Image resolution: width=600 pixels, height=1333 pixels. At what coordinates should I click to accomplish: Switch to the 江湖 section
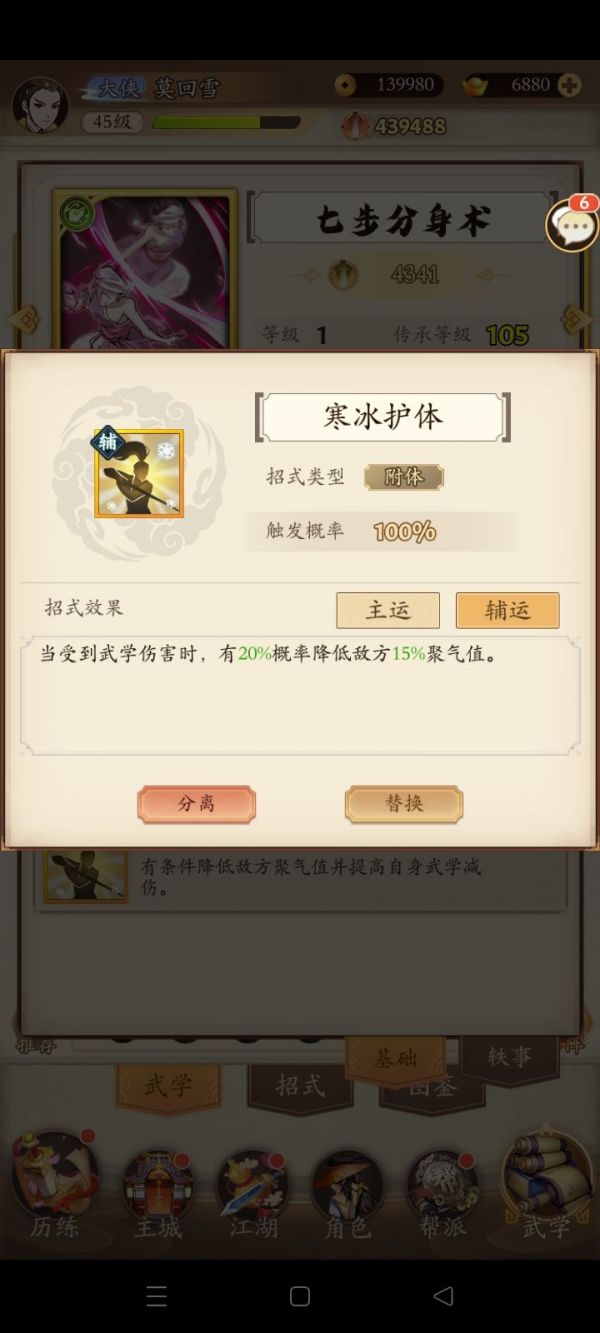252,1190
